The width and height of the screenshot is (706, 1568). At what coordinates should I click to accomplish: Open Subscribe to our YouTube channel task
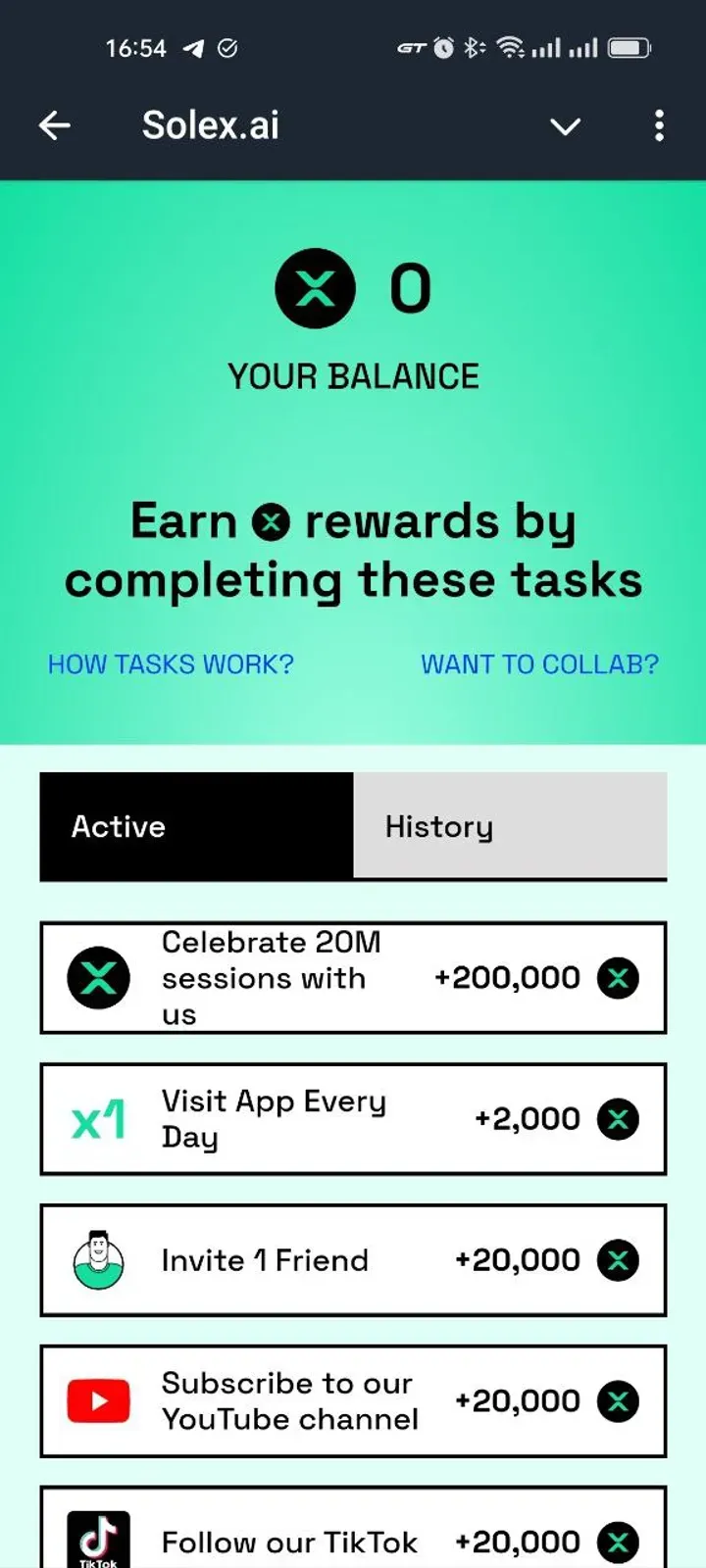[353, 1401]
